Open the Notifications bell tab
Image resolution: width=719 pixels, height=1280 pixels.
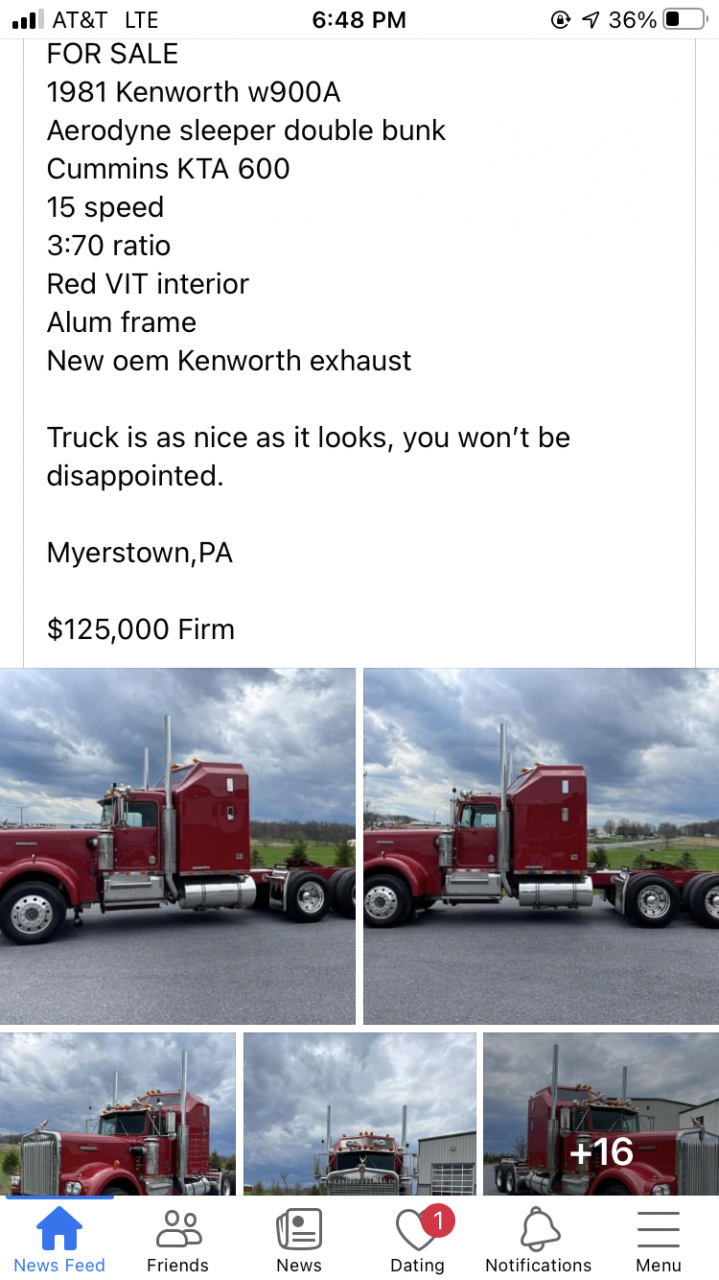[538, 1240]
